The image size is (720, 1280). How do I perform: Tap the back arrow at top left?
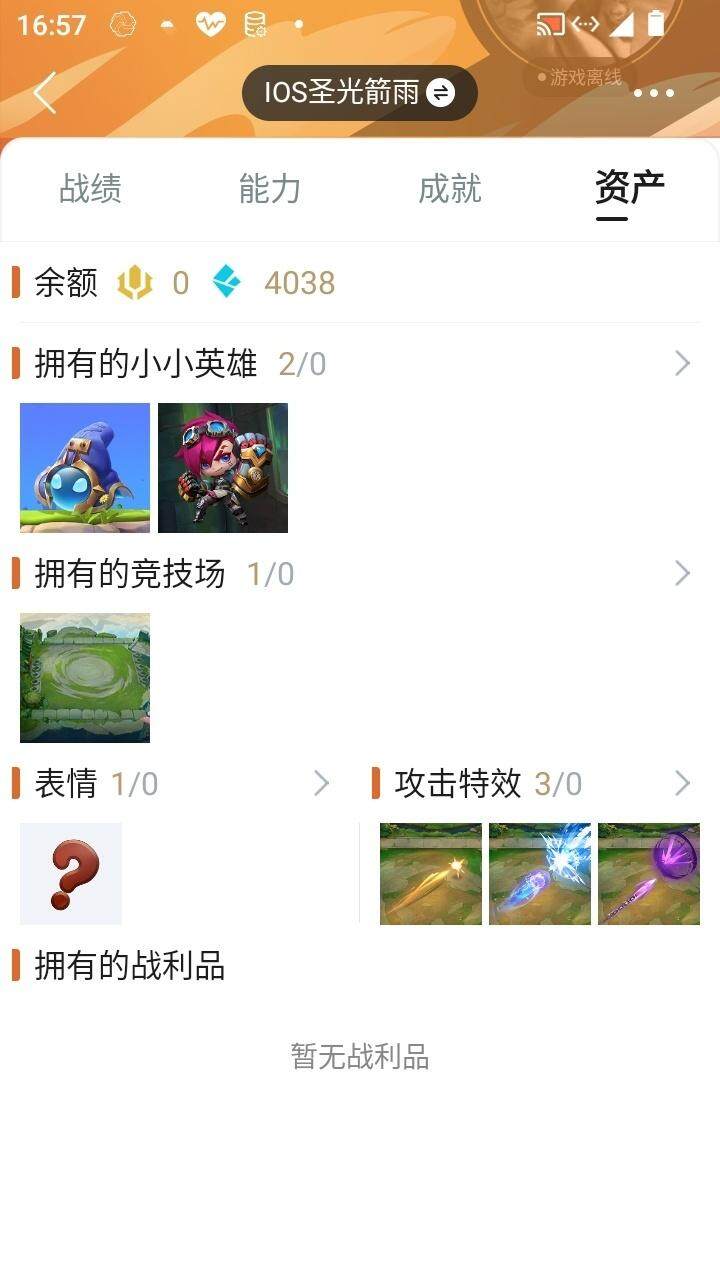click(x=44, y=92)
